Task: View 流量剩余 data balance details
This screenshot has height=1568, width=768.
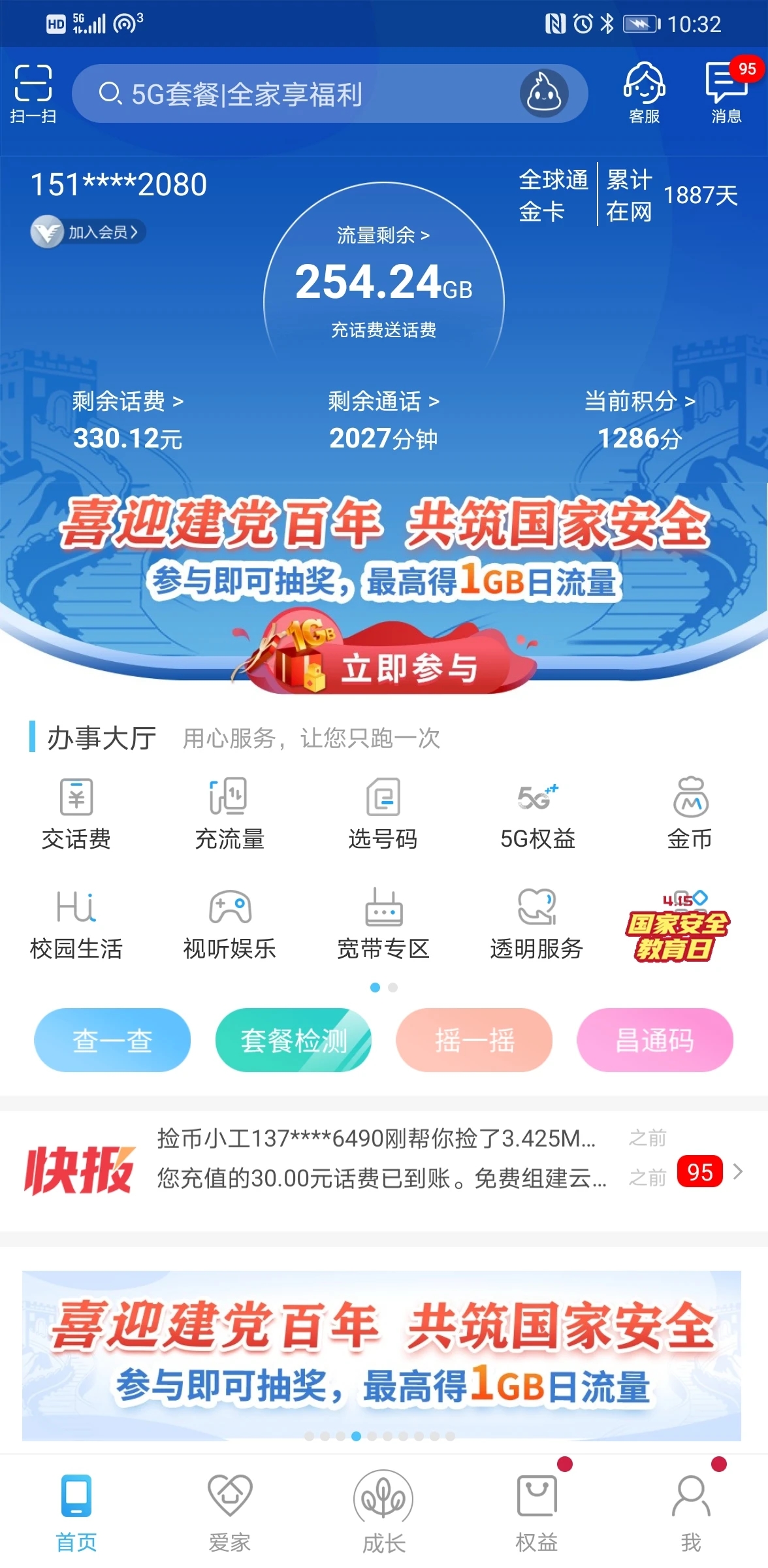Action: 383,235
